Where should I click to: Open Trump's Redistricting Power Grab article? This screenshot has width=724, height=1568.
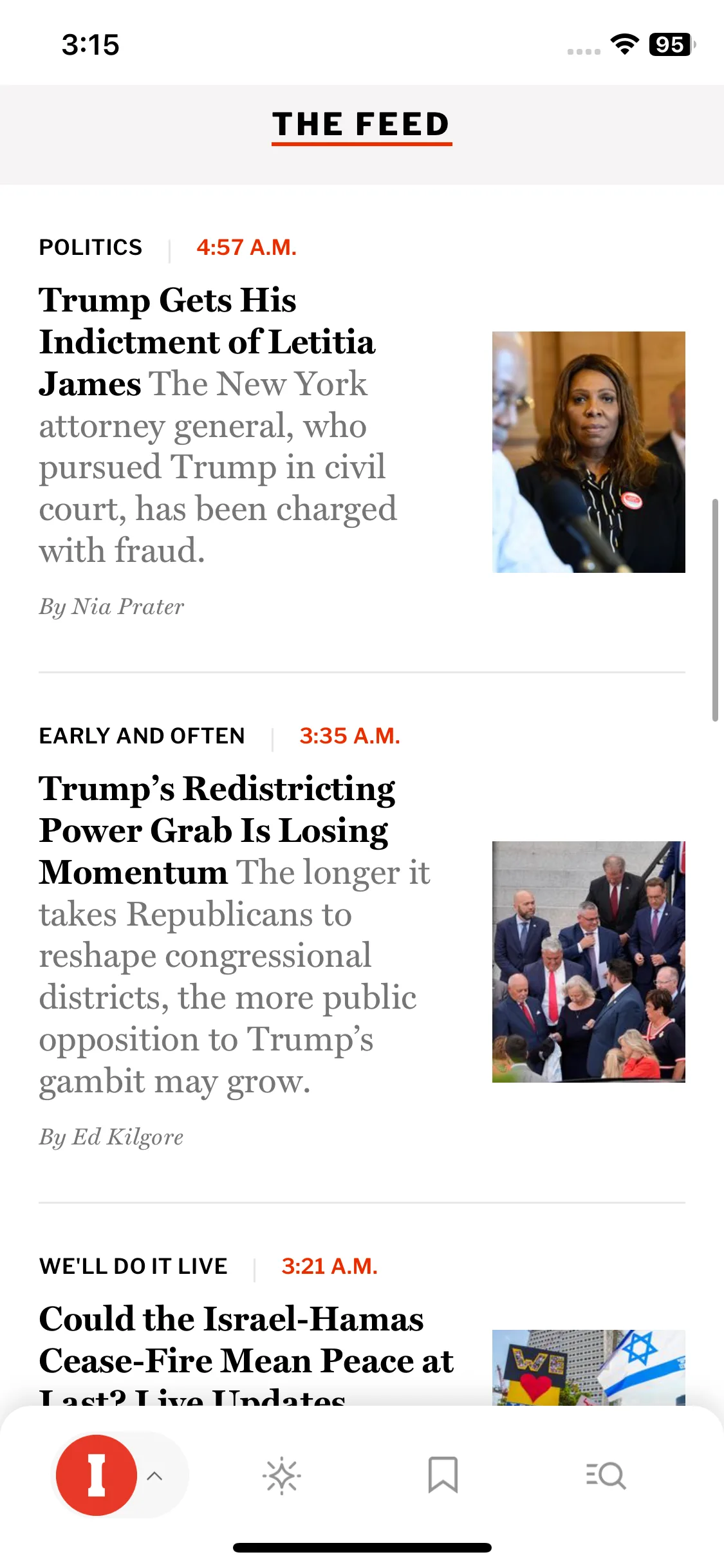click(x=218, y=830)
